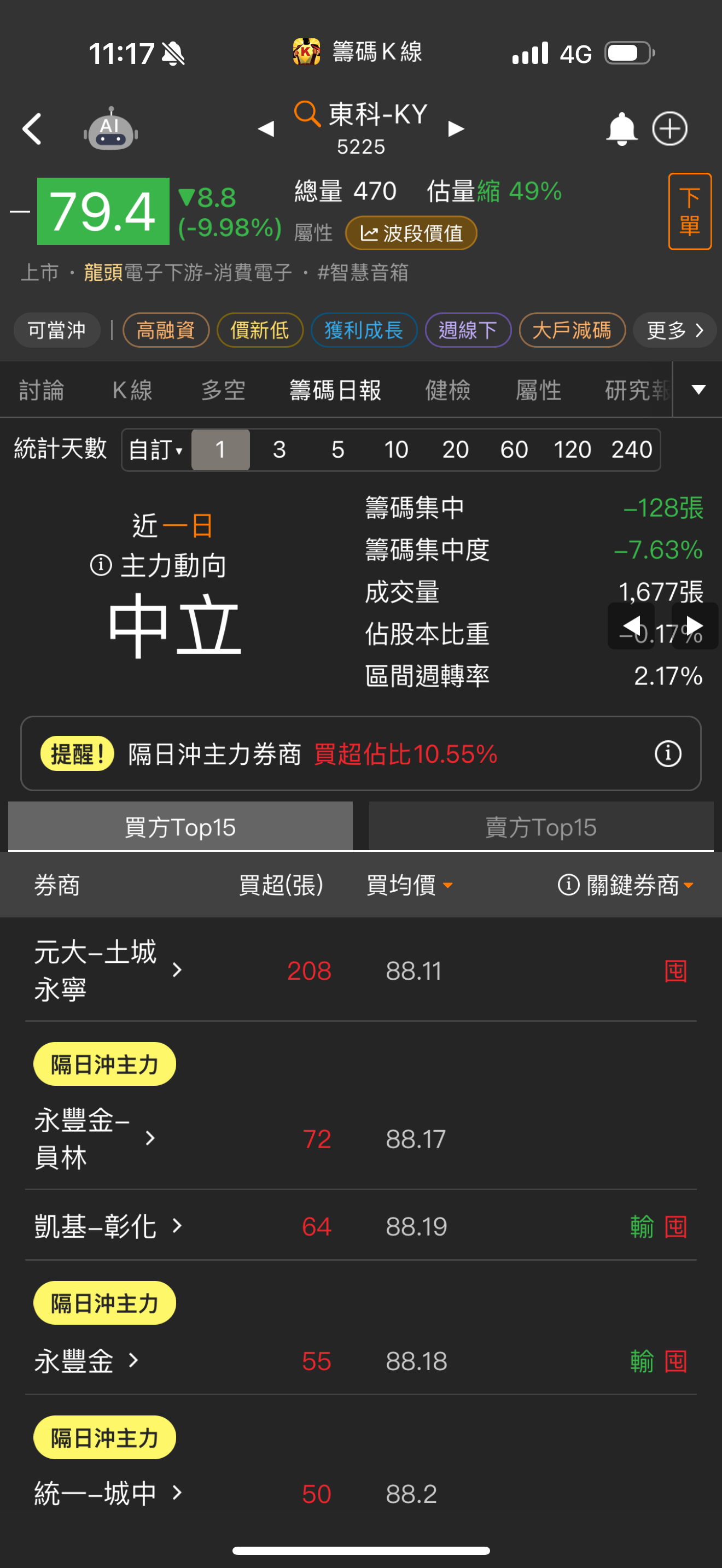The height and width of the screenshot is (1568, 722).
Task: Switch to the K線 tab
Action: tap(132, 390)
